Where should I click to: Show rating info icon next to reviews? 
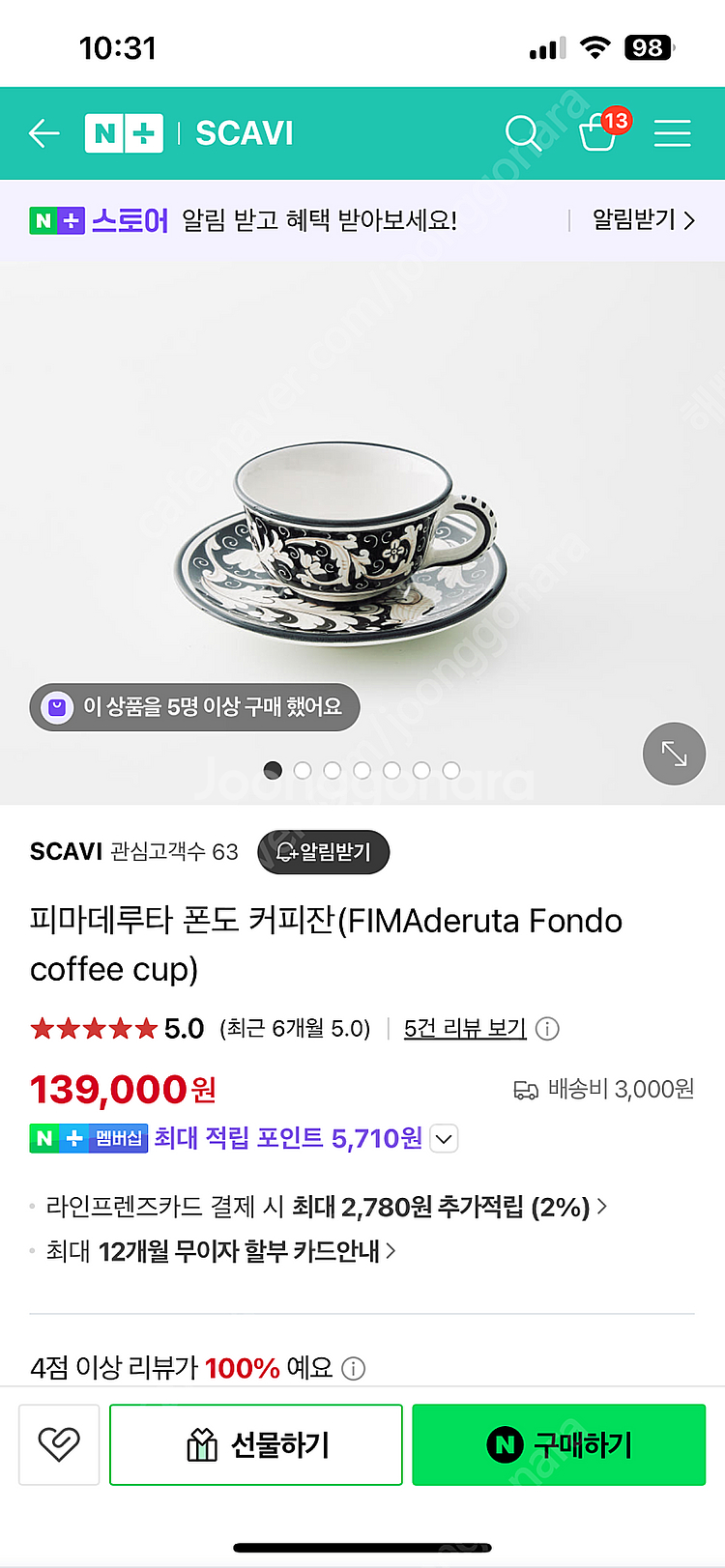(x=547, y=1029)
